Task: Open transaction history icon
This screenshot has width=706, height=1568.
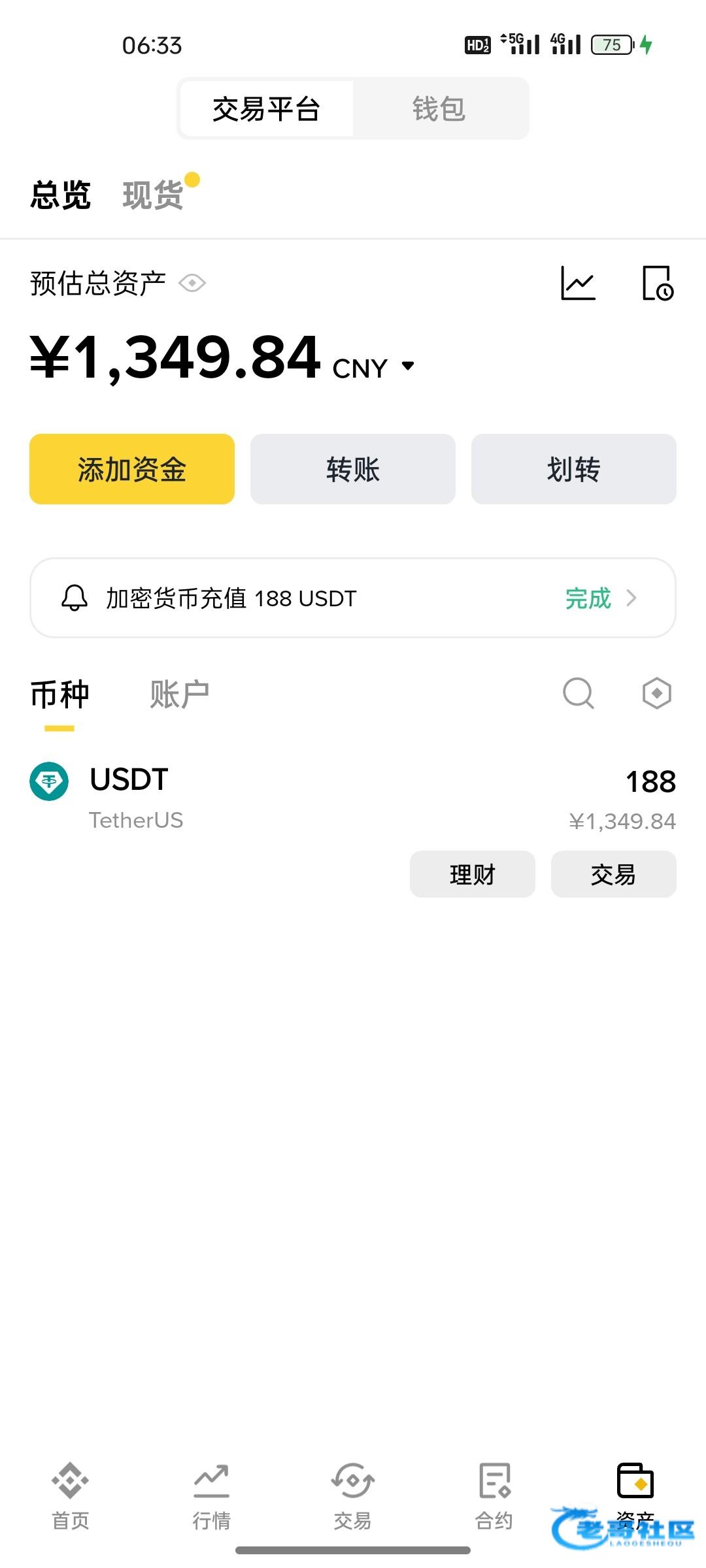Action: coord(658,283)
